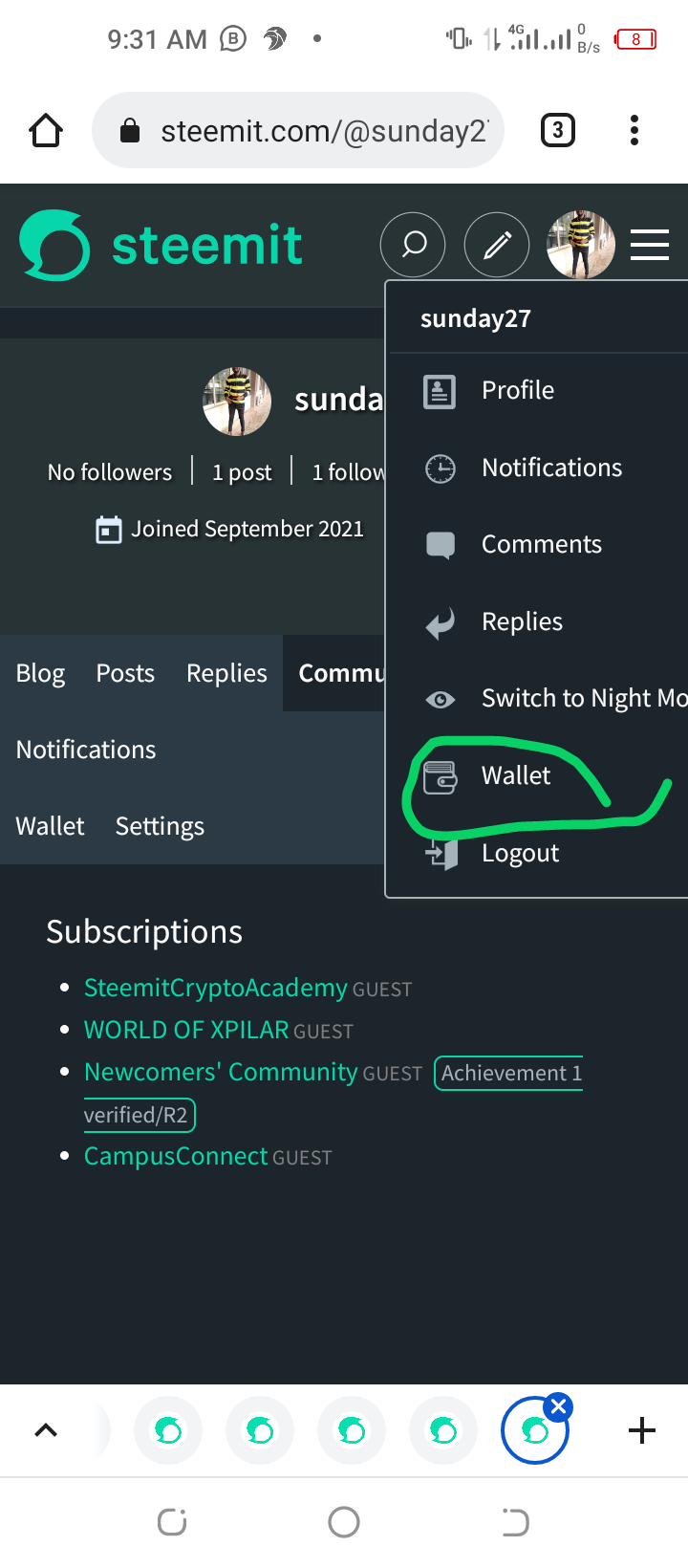
Task: Add a new browser tab
Action: click(642, 1430)
